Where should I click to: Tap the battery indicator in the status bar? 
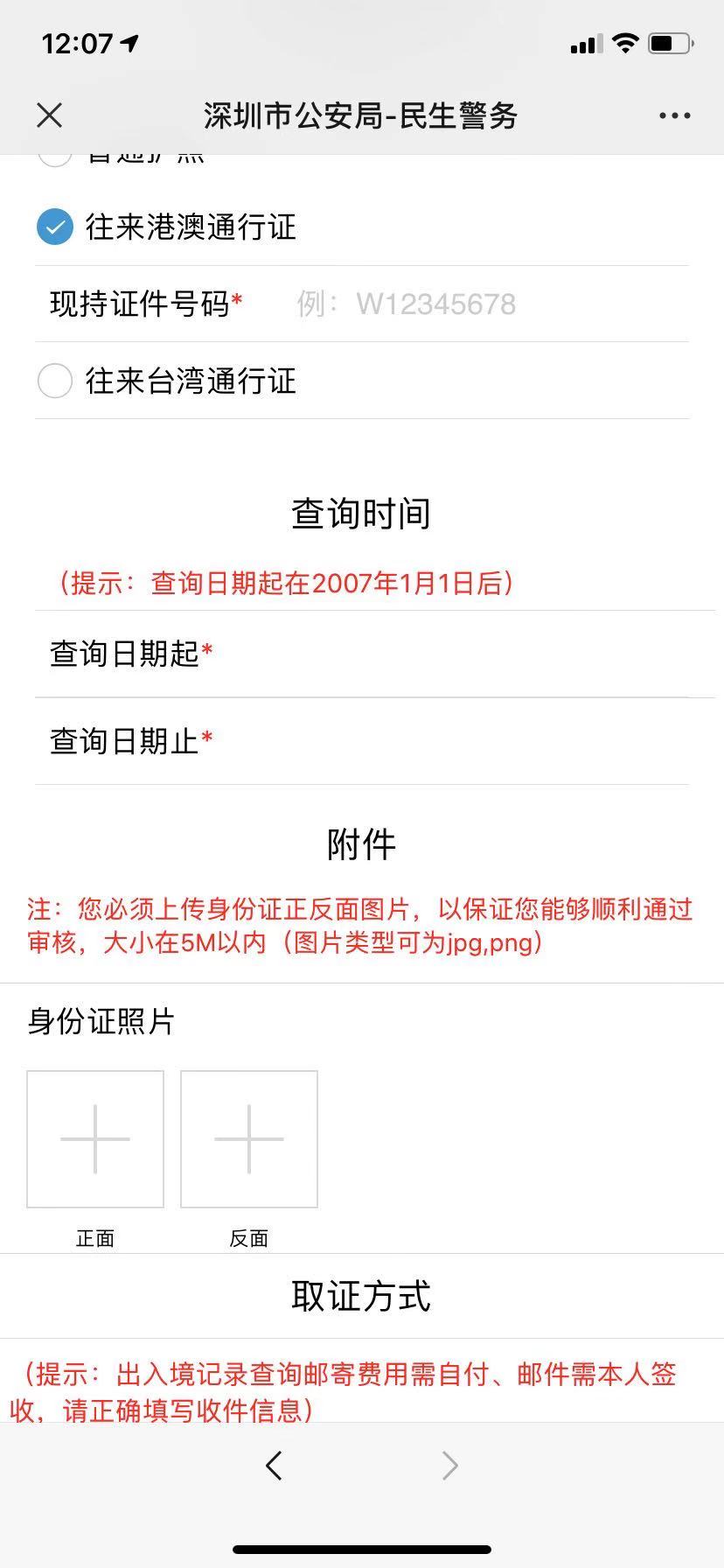(669, 40)
